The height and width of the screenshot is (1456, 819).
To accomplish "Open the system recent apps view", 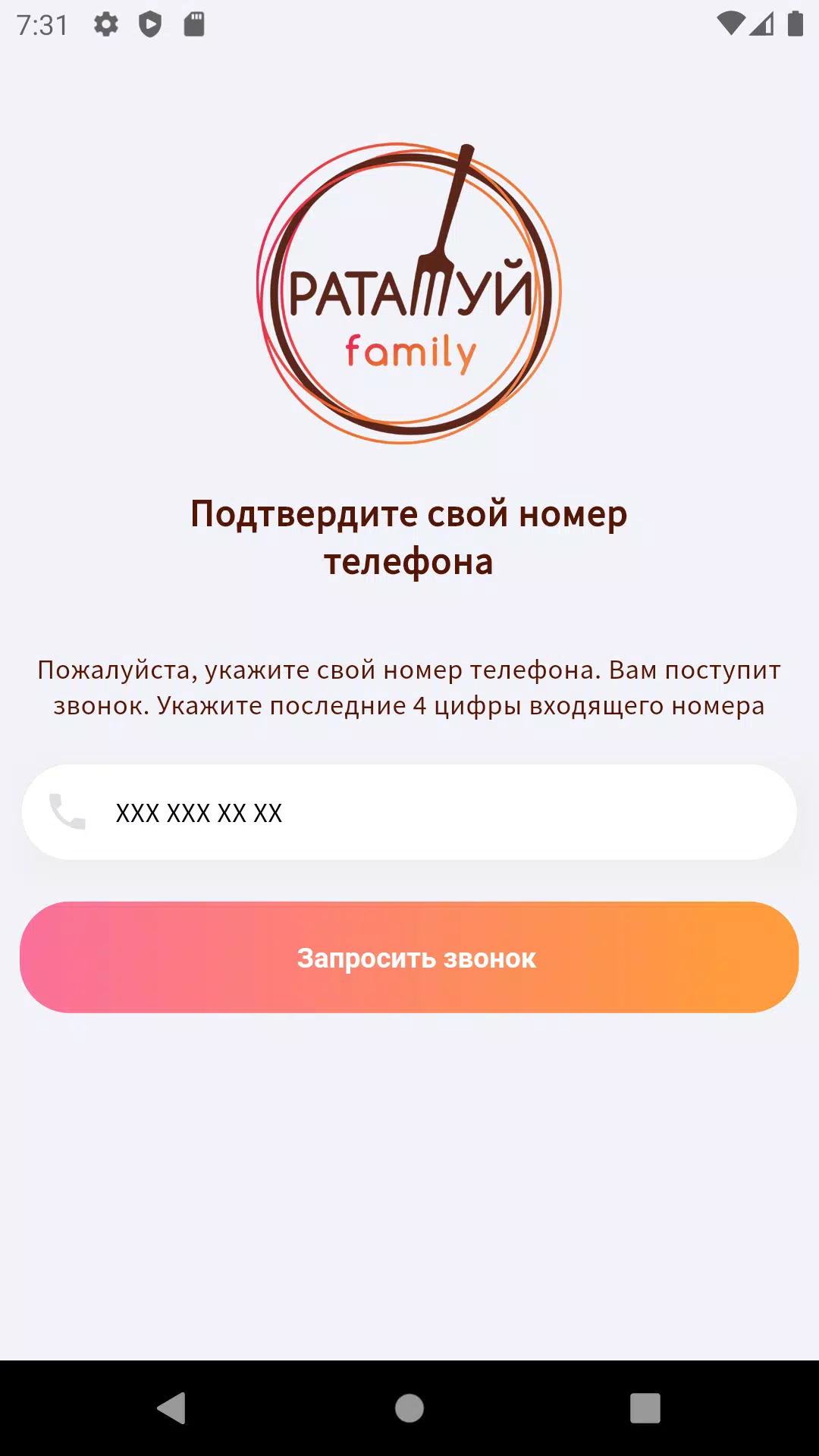I will click(x=645, y=1408).
